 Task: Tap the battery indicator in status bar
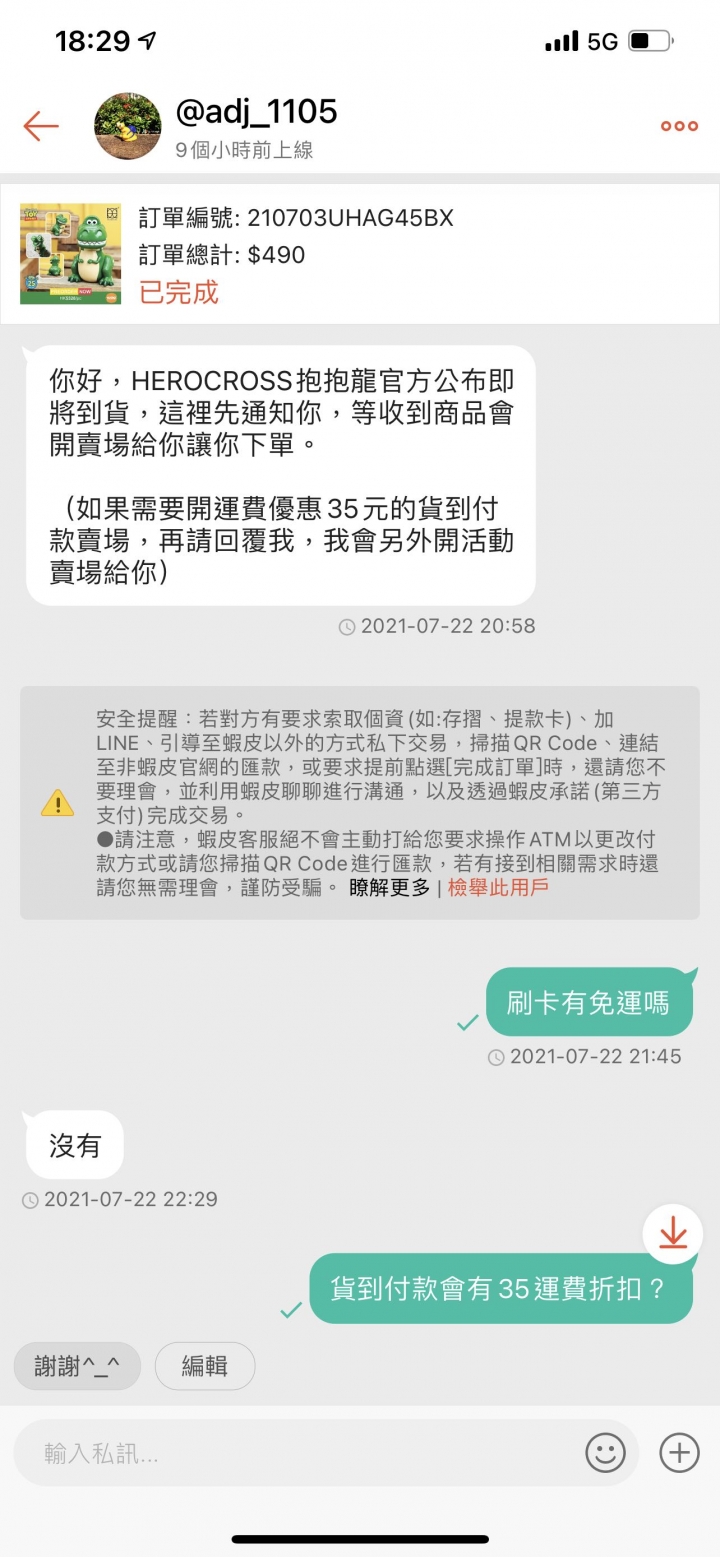pyautogui.click(x=649, y=39)
